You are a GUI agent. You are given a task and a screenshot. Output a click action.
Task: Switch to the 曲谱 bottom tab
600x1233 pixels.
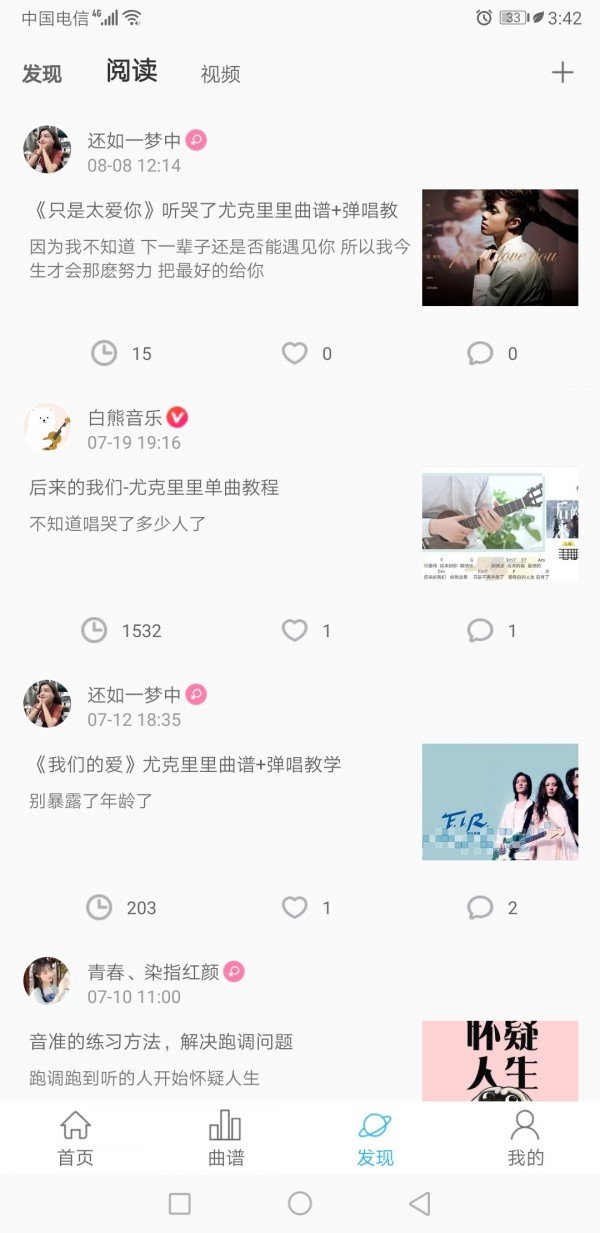tap(225, 1138)
